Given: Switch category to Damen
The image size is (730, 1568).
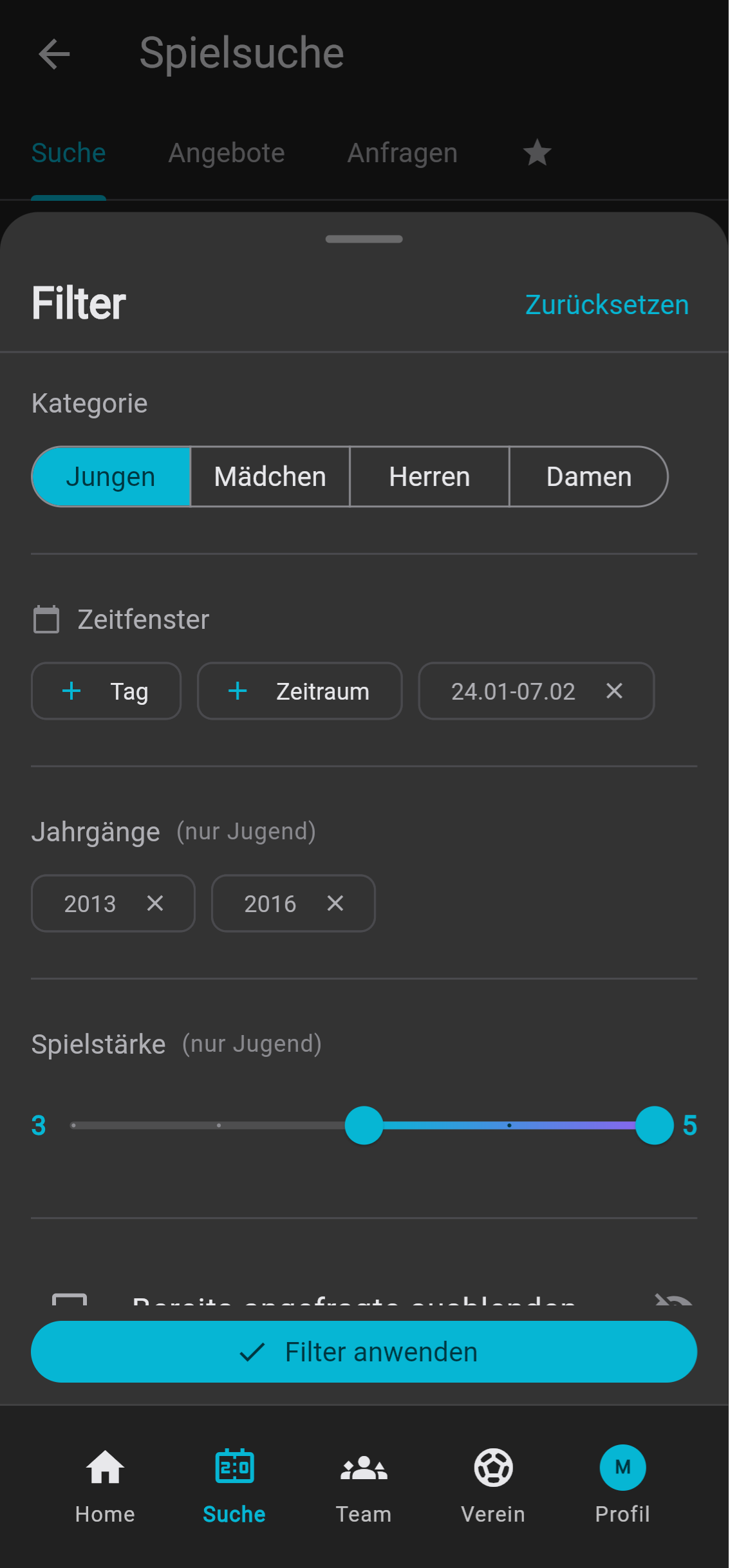Looking at the screenshot, I should (x=588, y=476).
